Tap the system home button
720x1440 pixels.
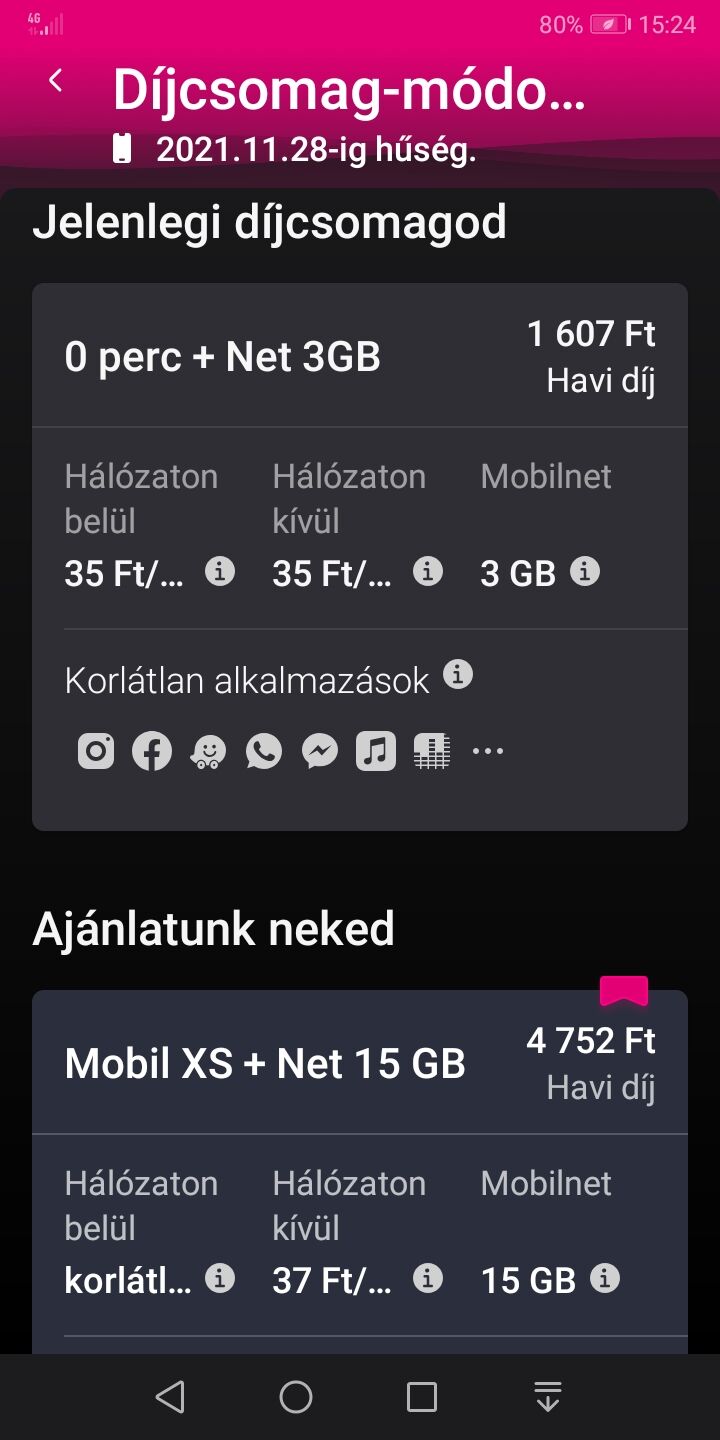pyautogui.click(x=296, y=1397)
